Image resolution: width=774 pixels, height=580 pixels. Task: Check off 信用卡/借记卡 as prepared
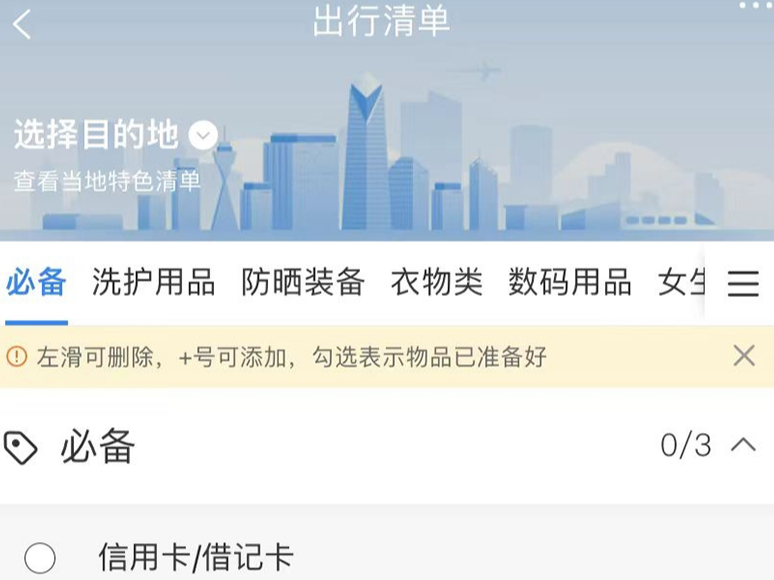click(40, 557)
